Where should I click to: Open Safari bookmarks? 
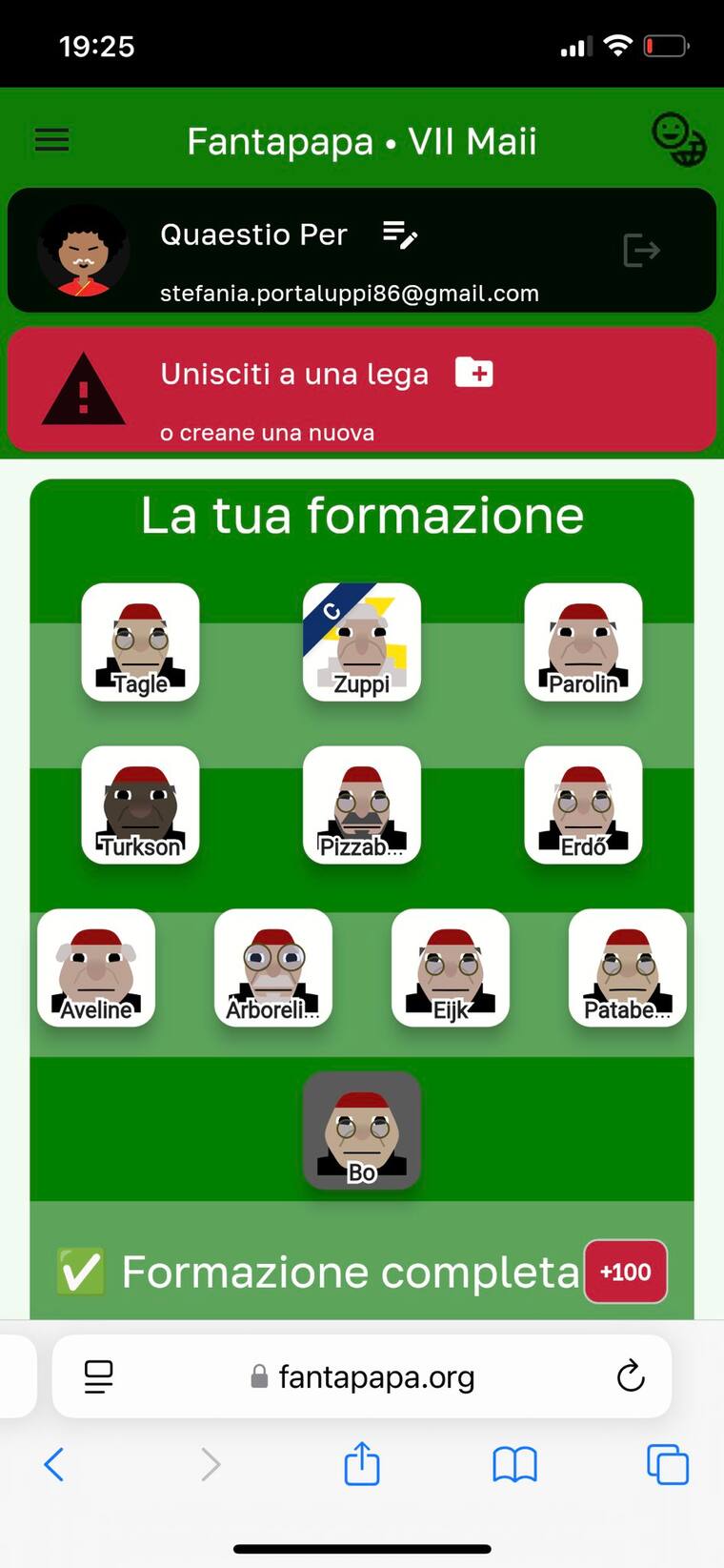pos(514,1464)
